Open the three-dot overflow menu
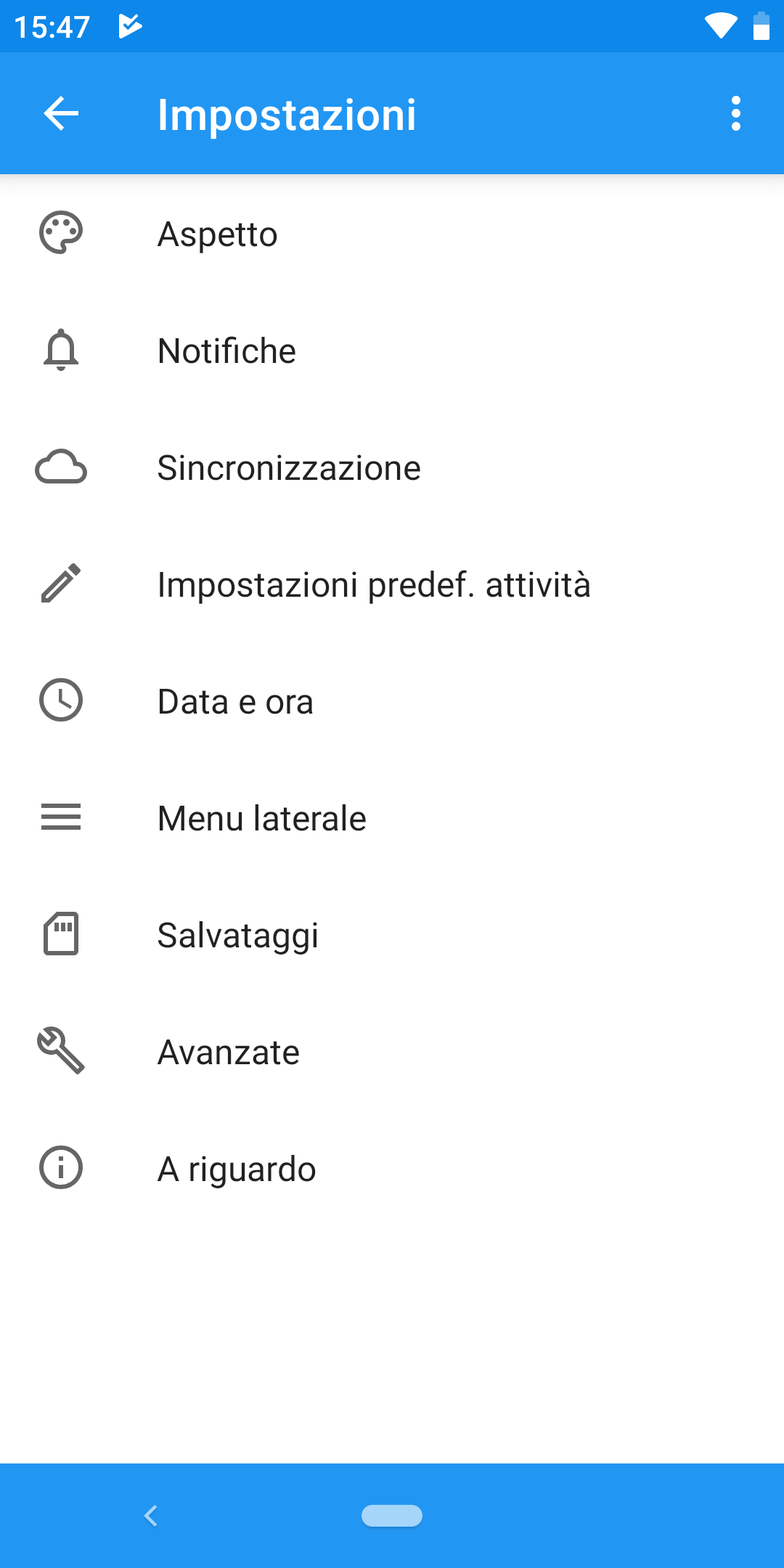The image size is (784, 1568). pyautogui.click(x=736, y=113)
